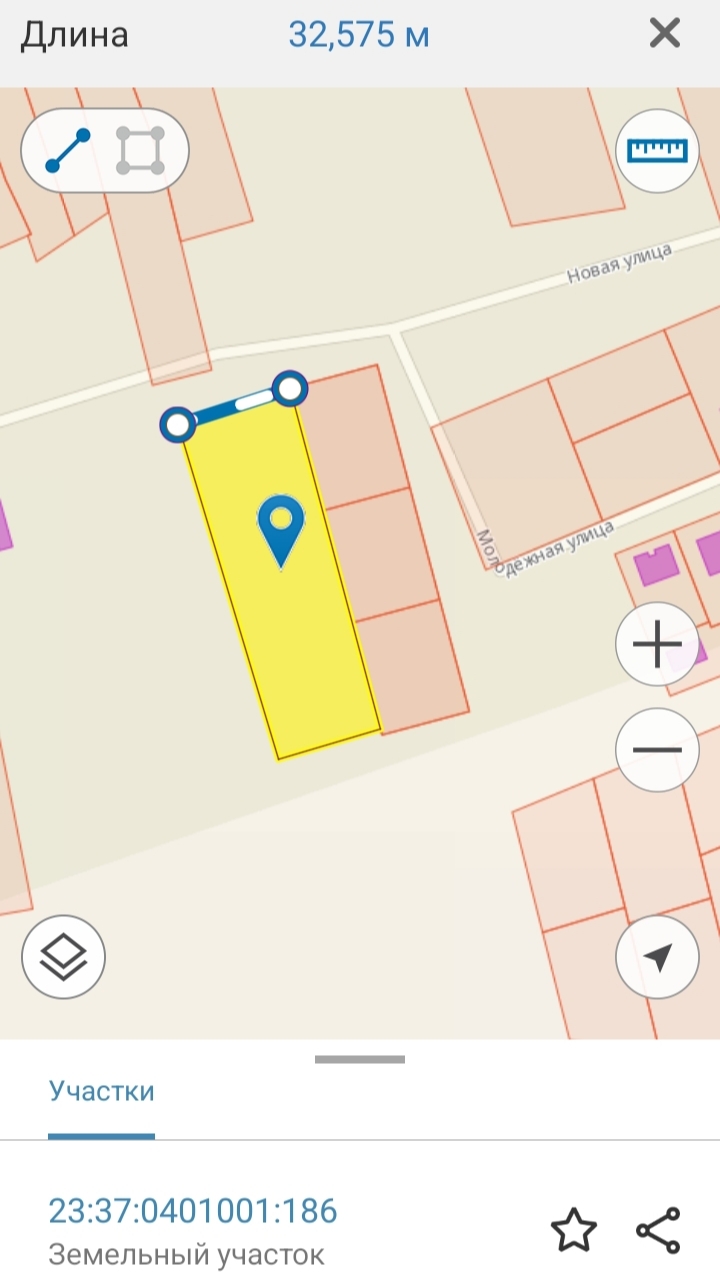Toggle the ruler measurement tool
The width and height of the screenshot is (720, 1282).
(657, 151)
